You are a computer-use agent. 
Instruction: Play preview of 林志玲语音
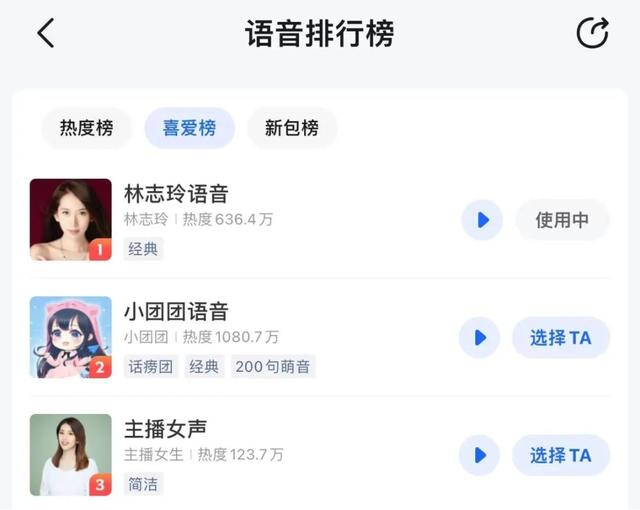point(482,220)
